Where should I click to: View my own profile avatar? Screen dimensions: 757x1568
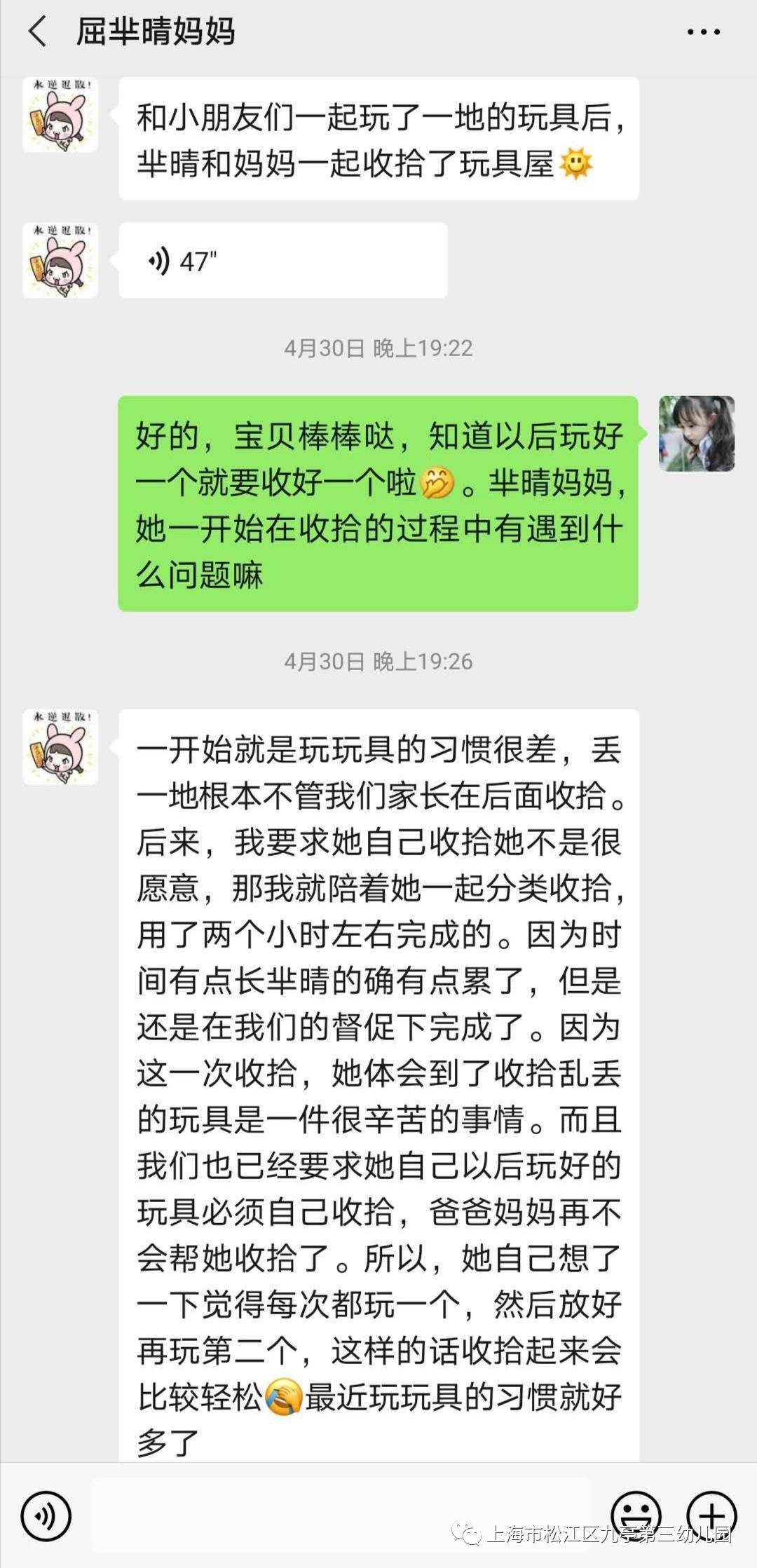pyautogui.click(x=696, y=433)
